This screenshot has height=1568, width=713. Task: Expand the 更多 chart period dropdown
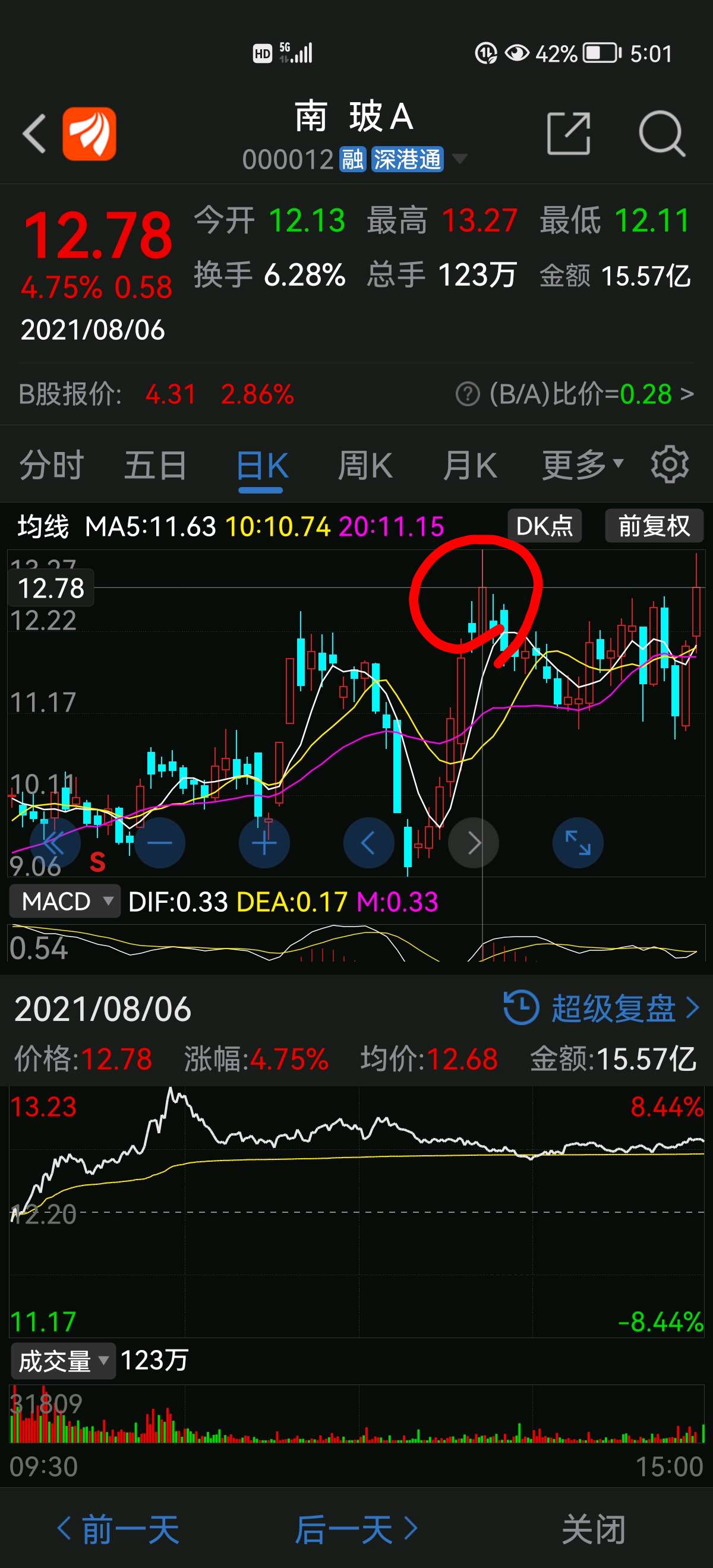click(582, 466)
